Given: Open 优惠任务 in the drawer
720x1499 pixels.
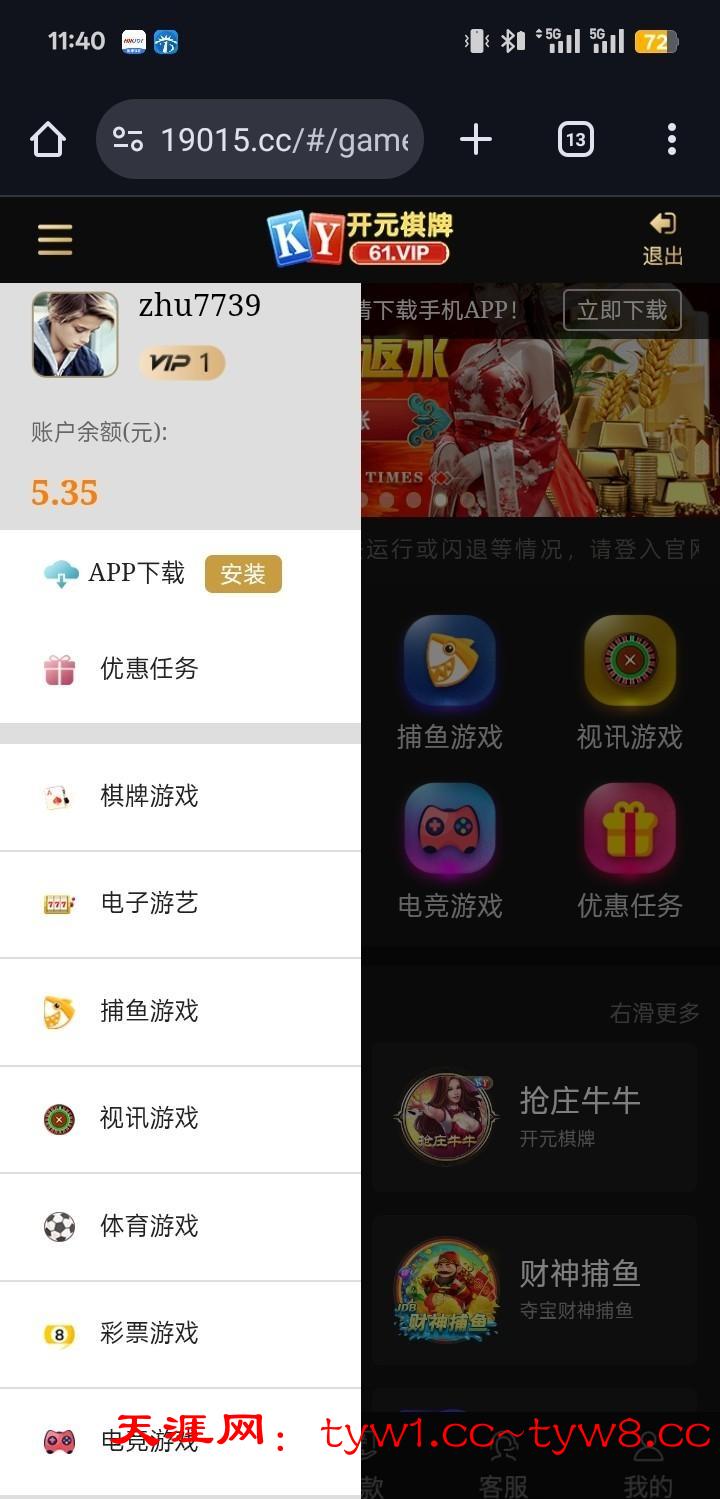Looking at the screenshot, I should click(150, 669).
